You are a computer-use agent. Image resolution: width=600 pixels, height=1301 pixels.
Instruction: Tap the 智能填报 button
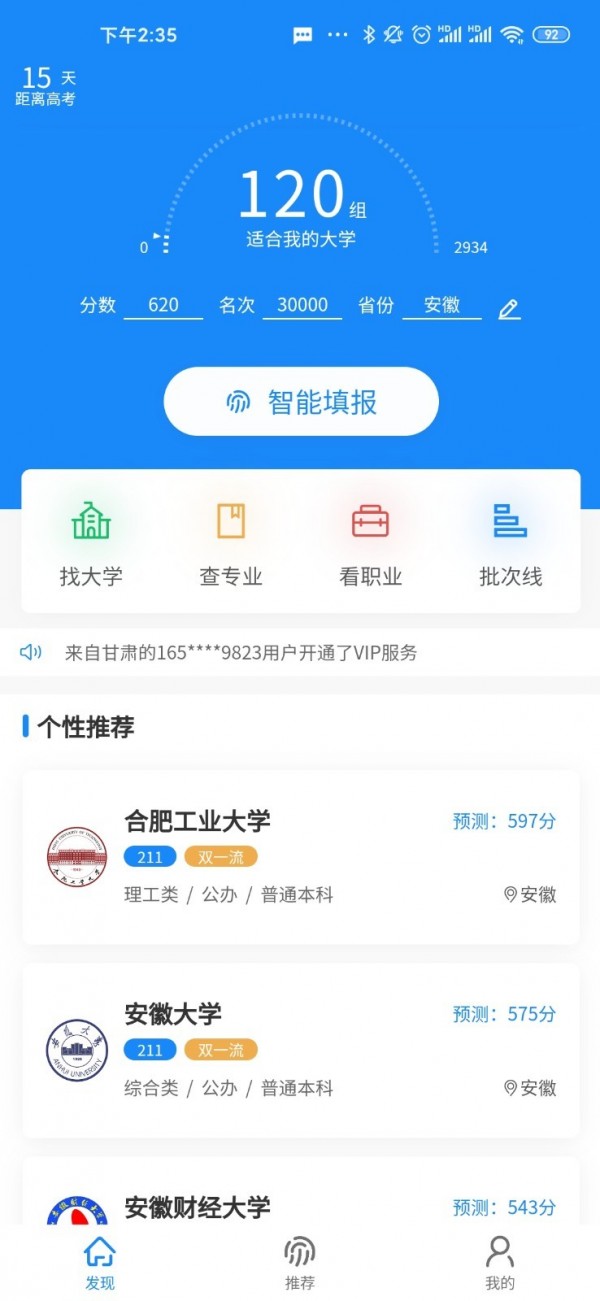click(301, 402)
